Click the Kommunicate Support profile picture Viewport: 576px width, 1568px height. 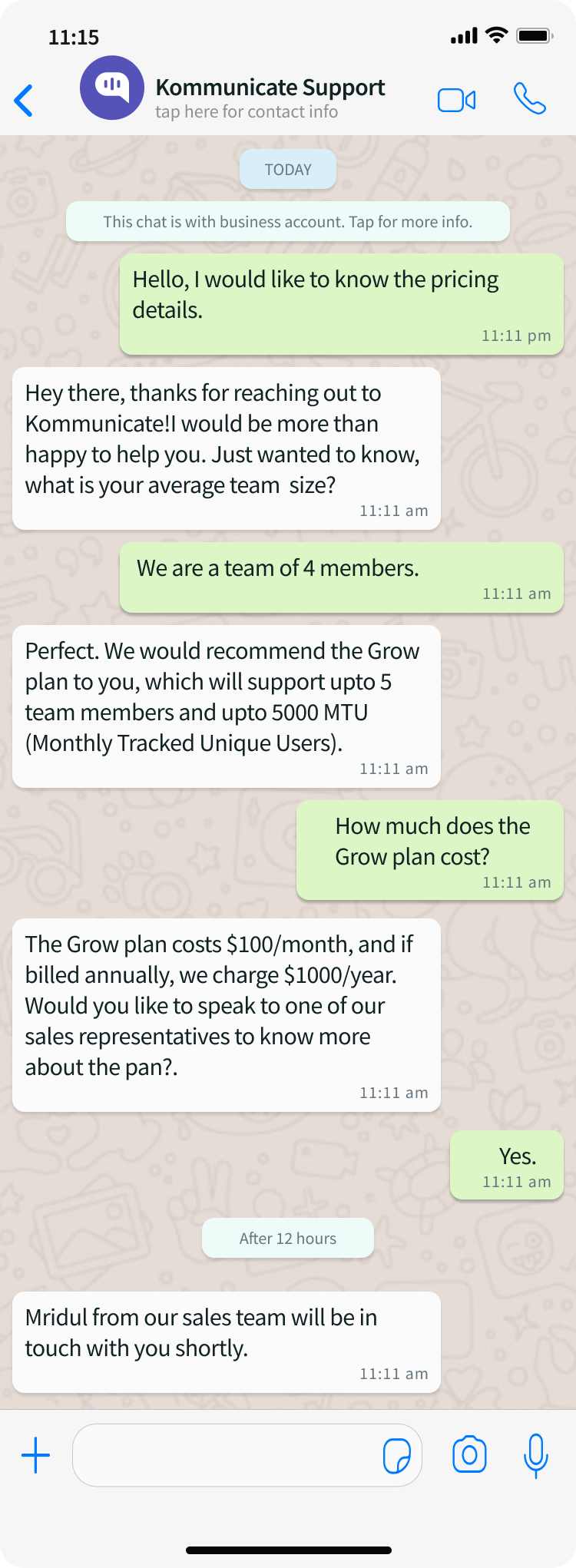[112, 88]
